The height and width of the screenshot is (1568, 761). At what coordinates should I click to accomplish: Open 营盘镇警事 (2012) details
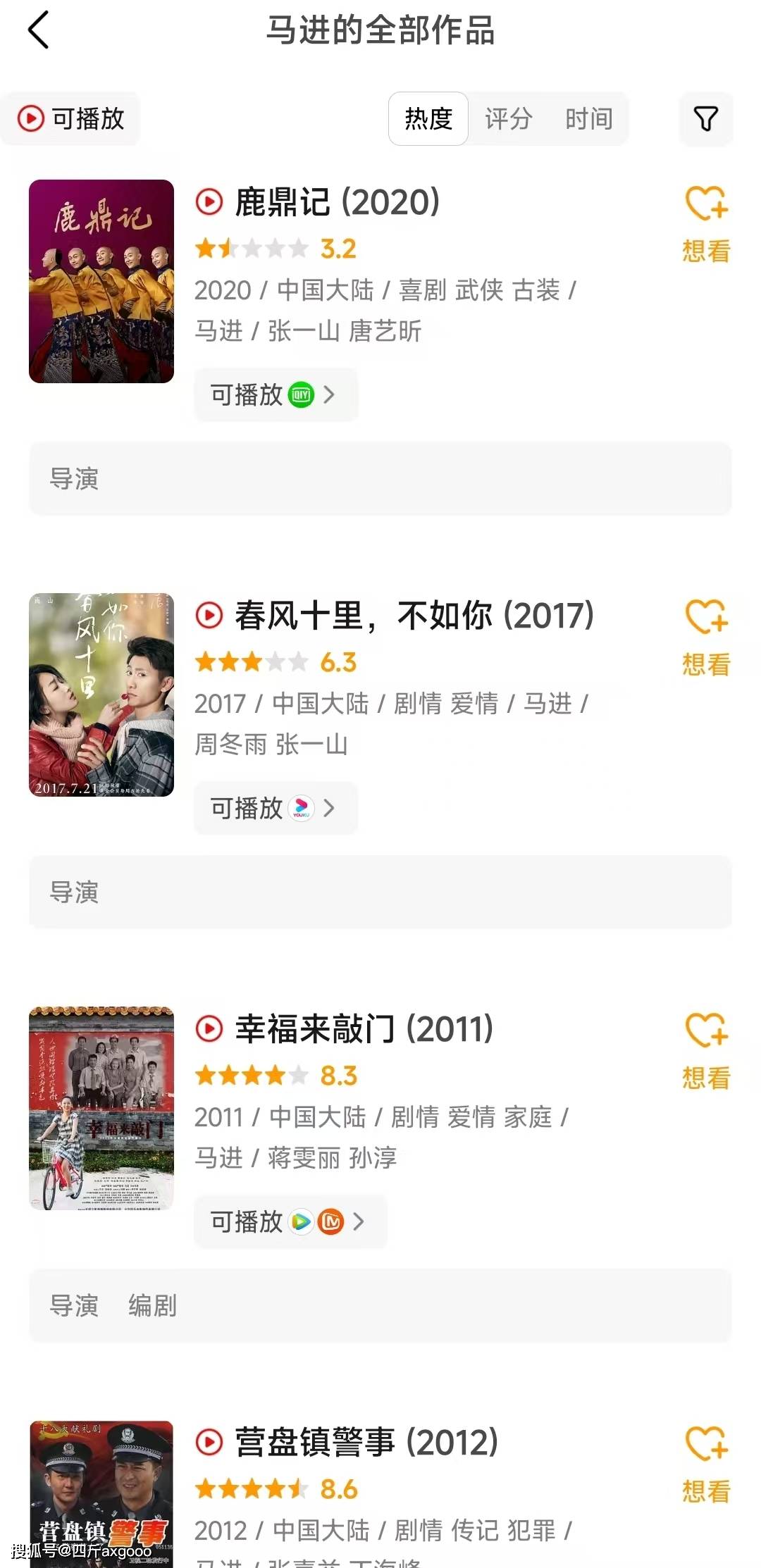(366, 1443)
